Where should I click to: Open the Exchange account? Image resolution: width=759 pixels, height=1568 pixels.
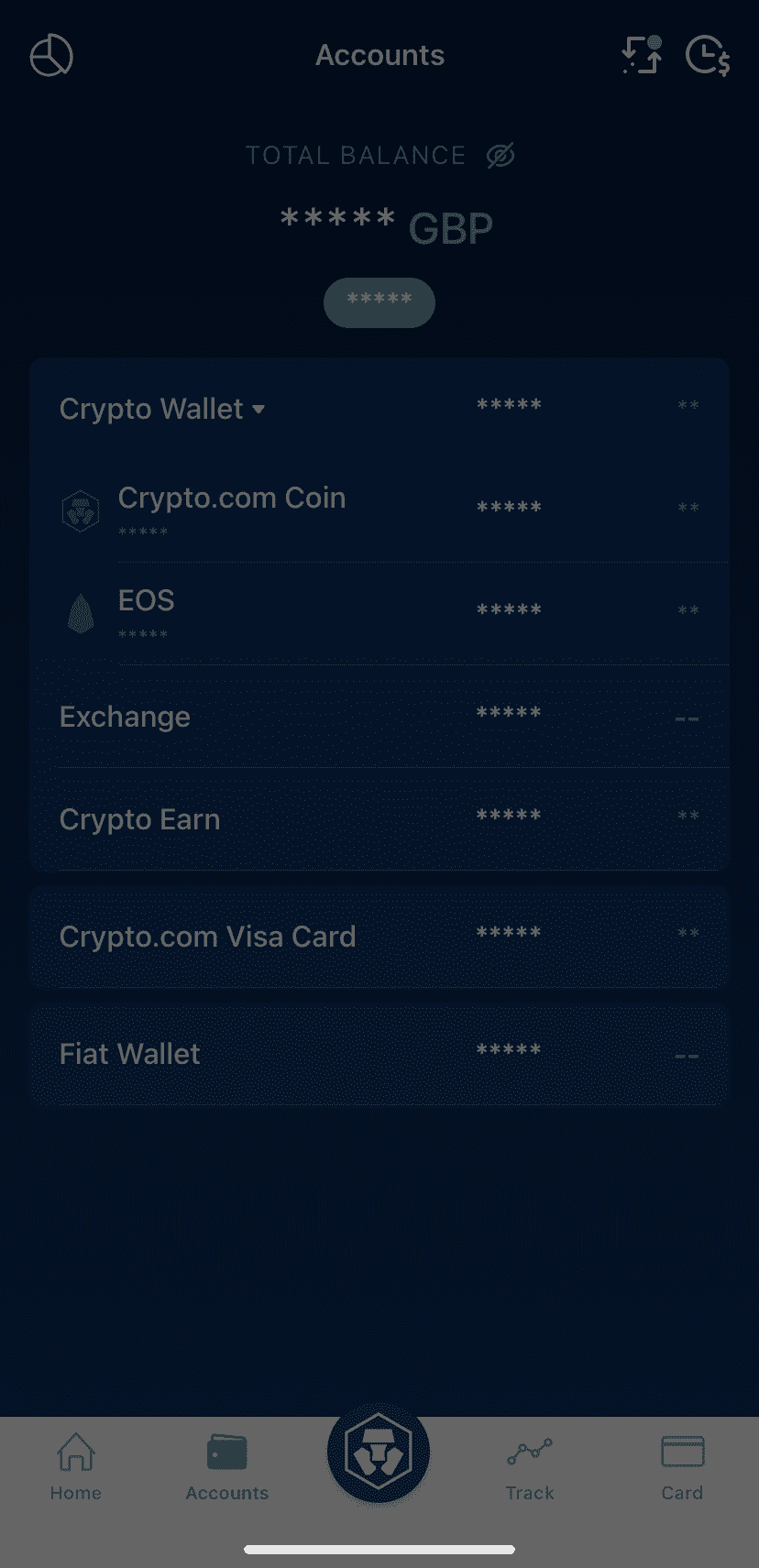(379, 717)
